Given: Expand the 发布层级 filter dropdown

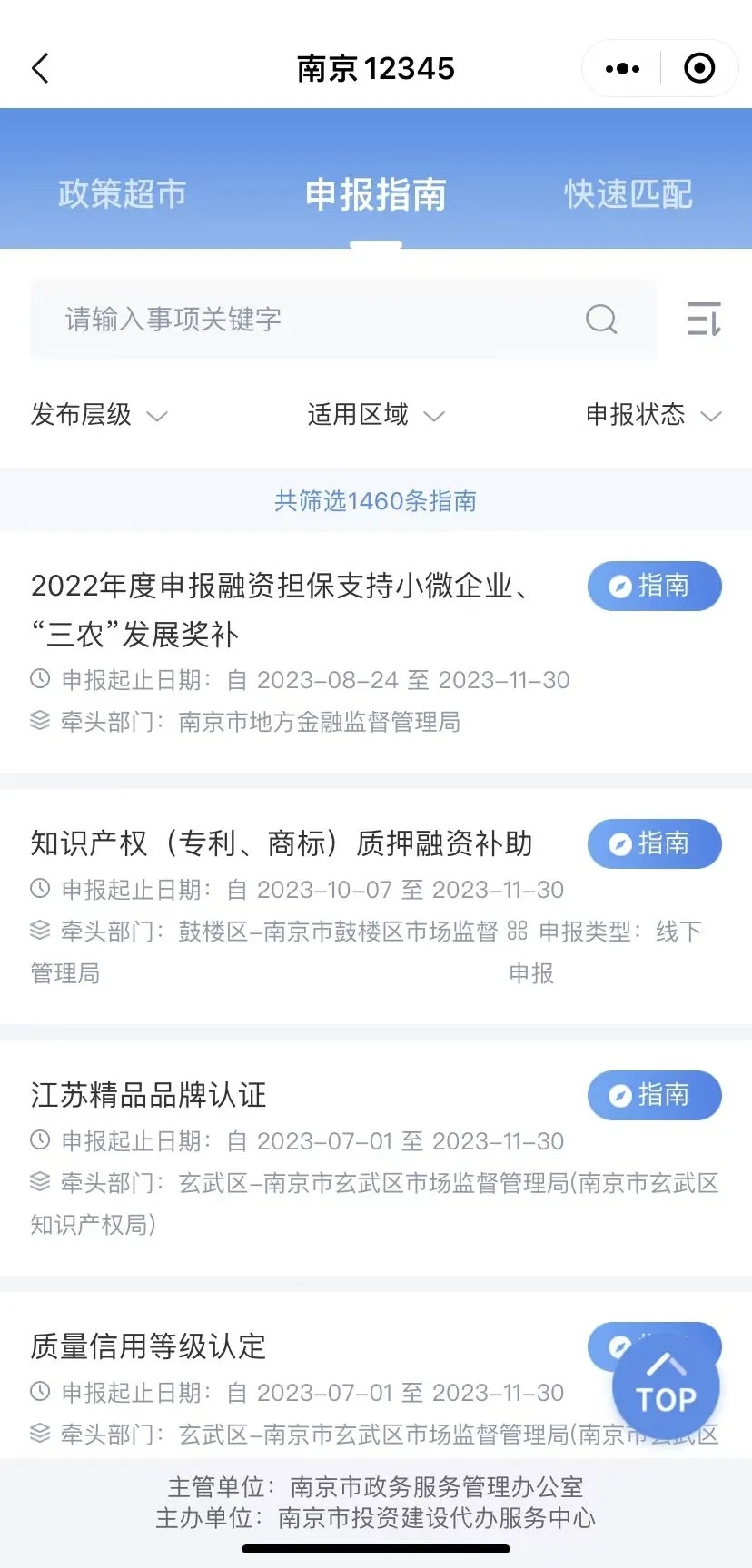Looking at the screenshot, I should tap(100, 415).
